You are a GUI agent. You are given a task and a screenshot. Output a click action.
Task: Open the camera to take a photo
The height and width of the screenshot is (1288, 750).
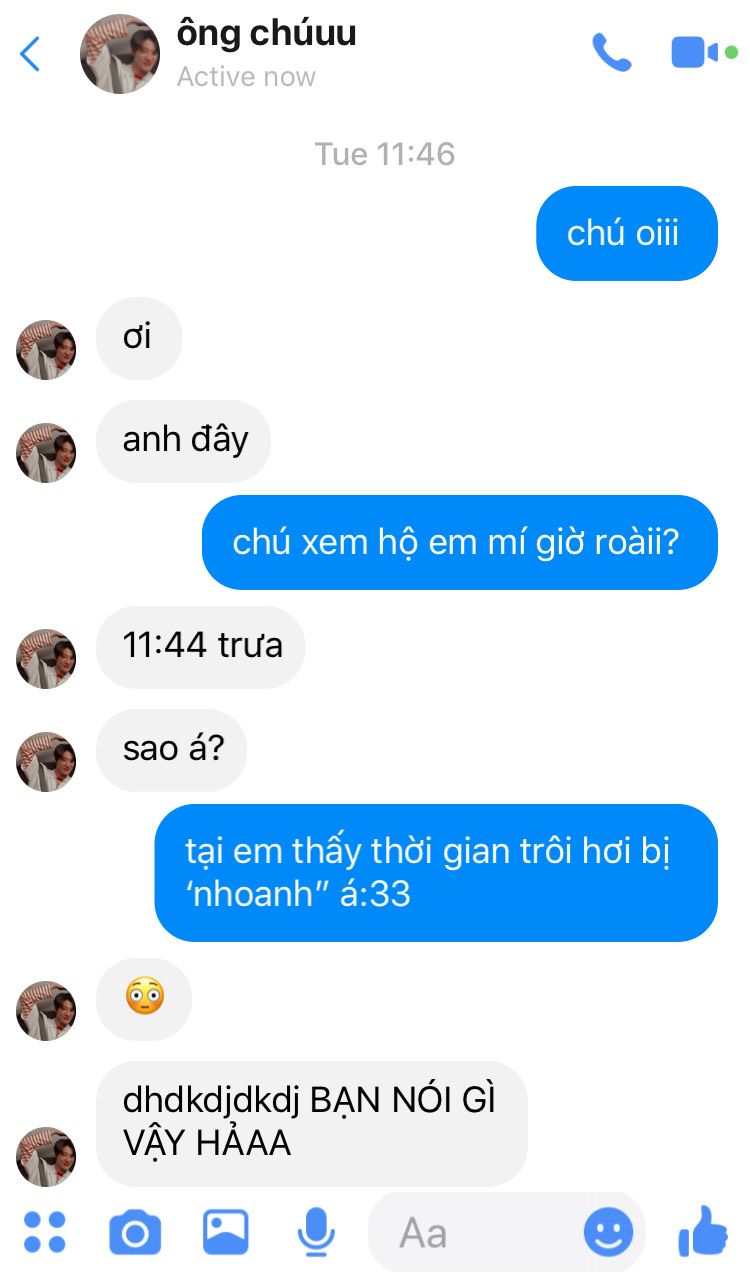[134, 1232]
